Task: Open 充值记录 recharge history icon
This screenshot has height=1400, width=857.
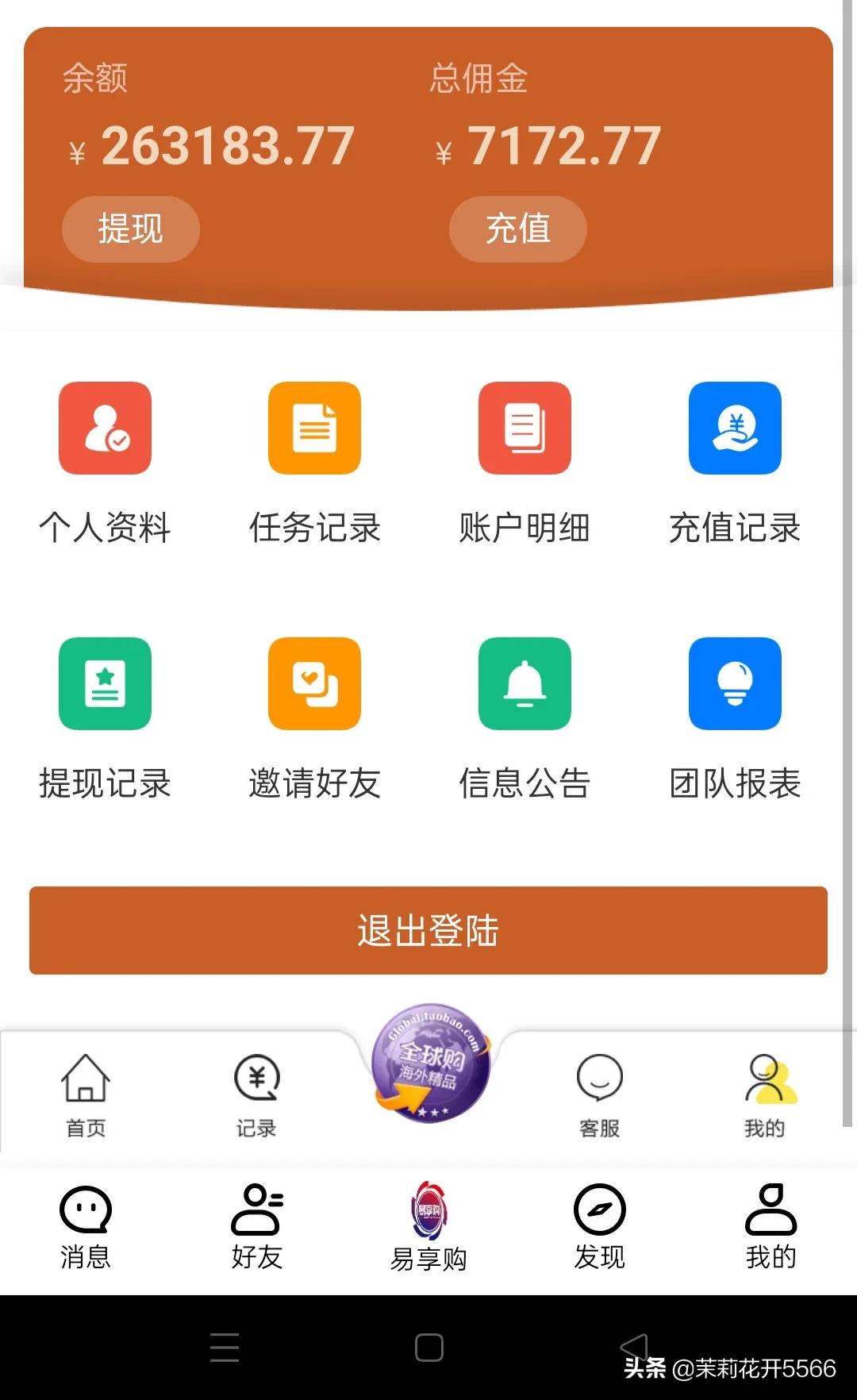Action: tap(735, 427)
